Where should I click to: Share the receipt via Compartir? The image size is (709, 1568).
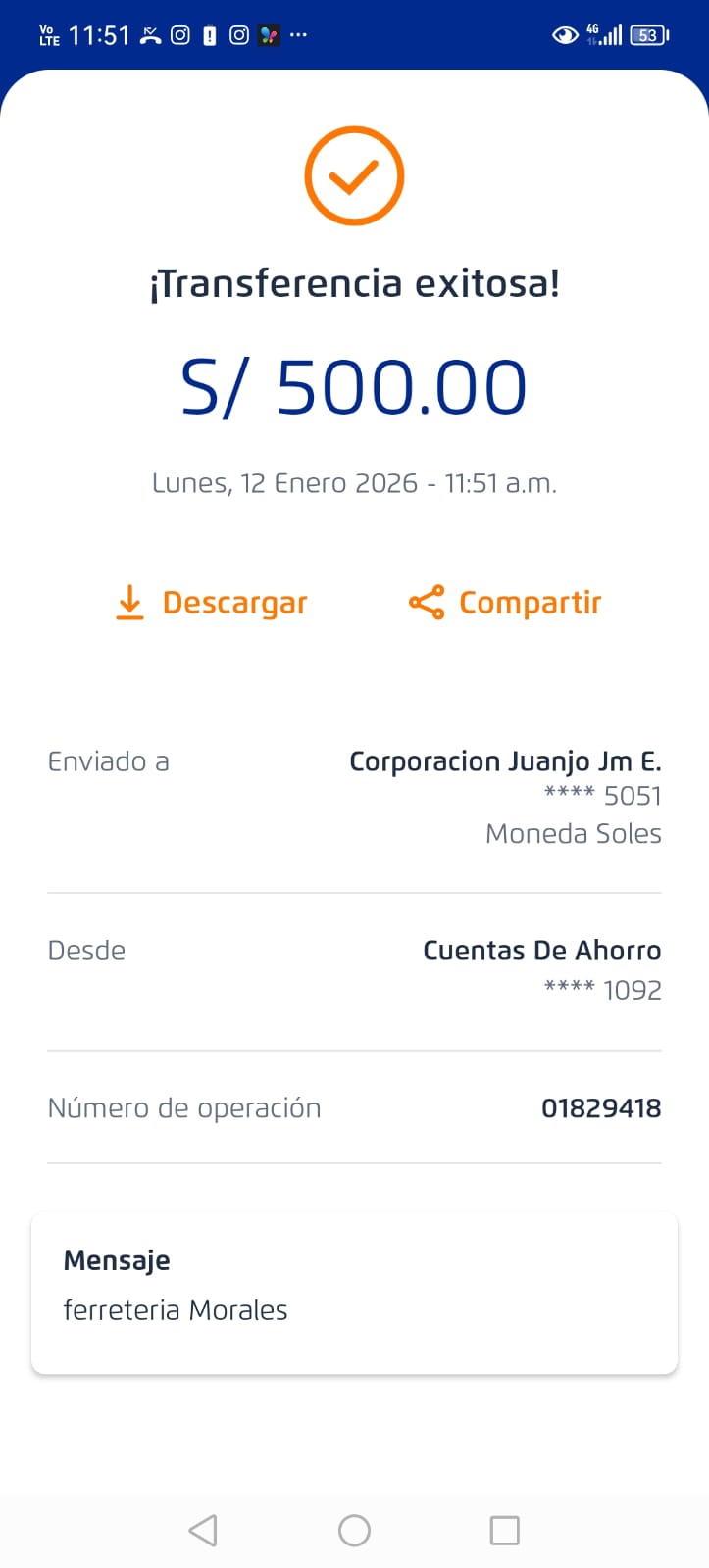pos(505,603)
